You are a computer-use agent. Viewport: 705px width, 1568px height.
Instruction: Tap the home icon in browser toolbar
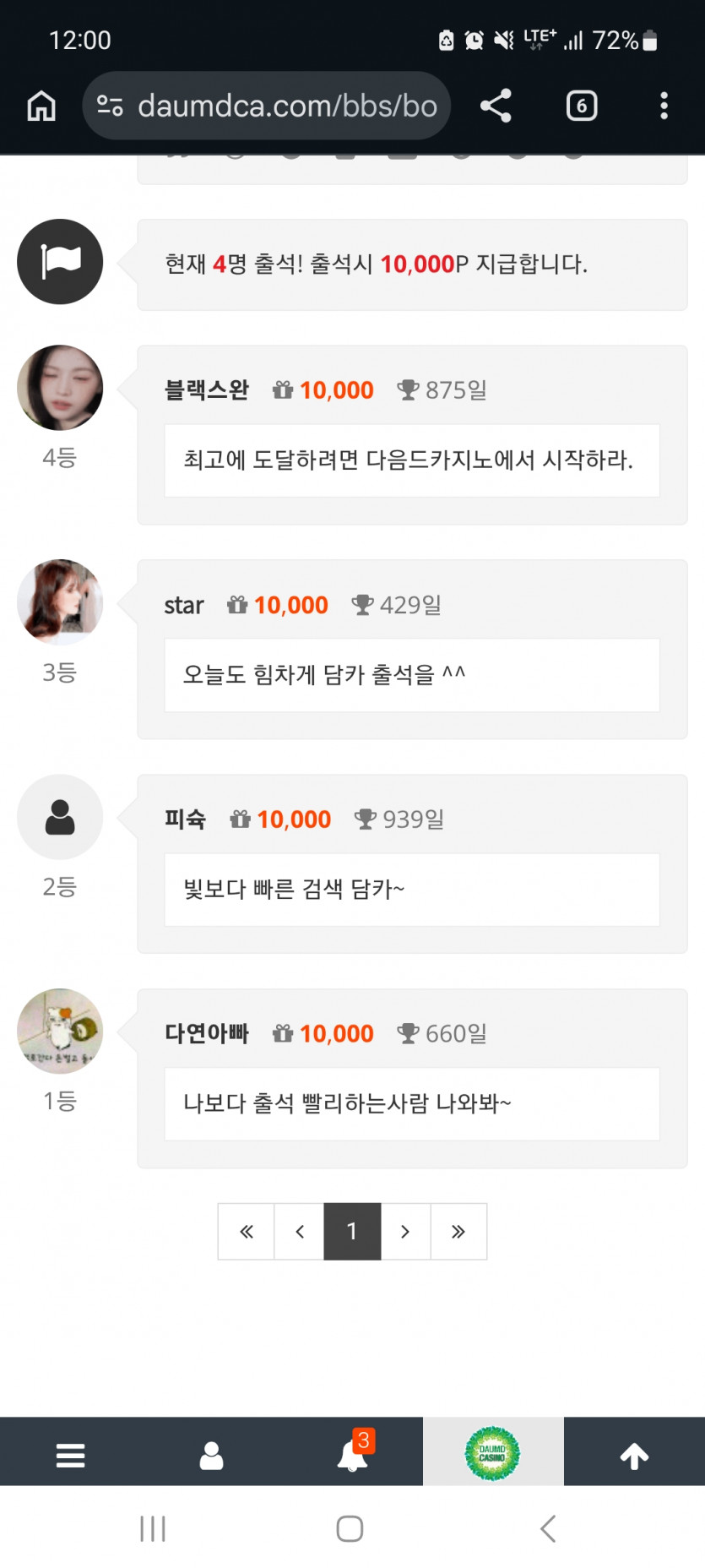pyautogui.click(x=41, y=106)
